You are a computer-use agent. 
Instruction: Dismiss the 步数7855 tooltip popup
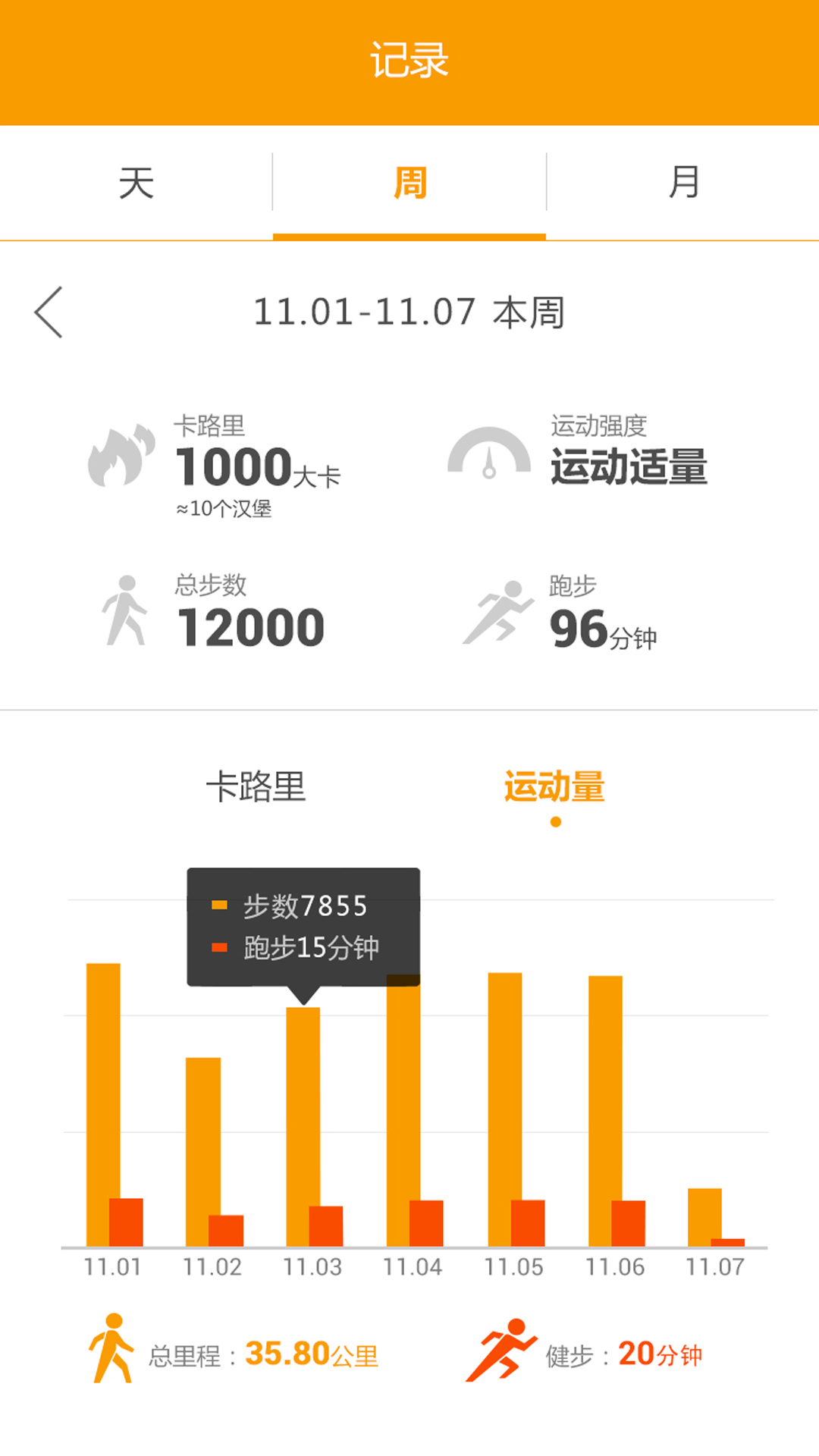(303, 925)
